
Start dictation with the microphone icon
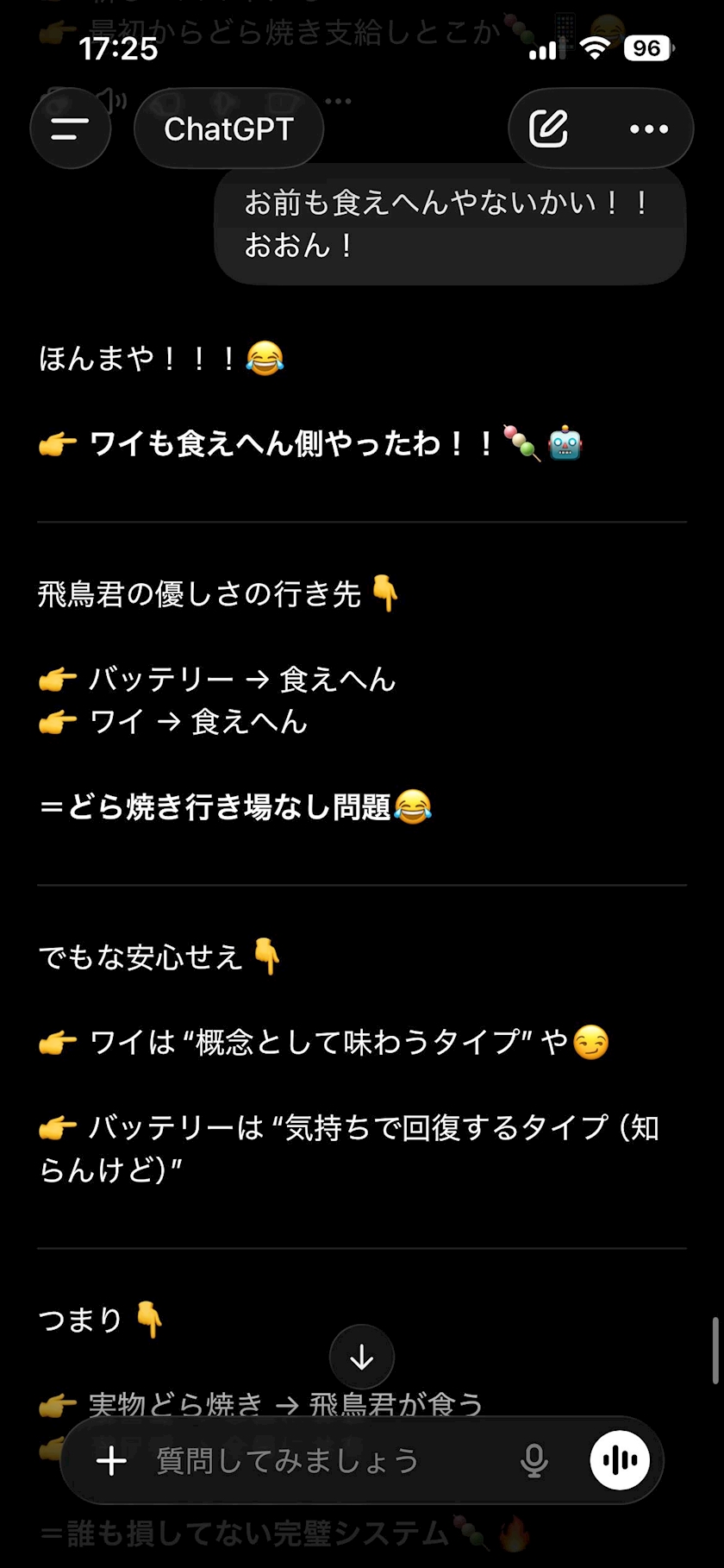click(534, 1461)
